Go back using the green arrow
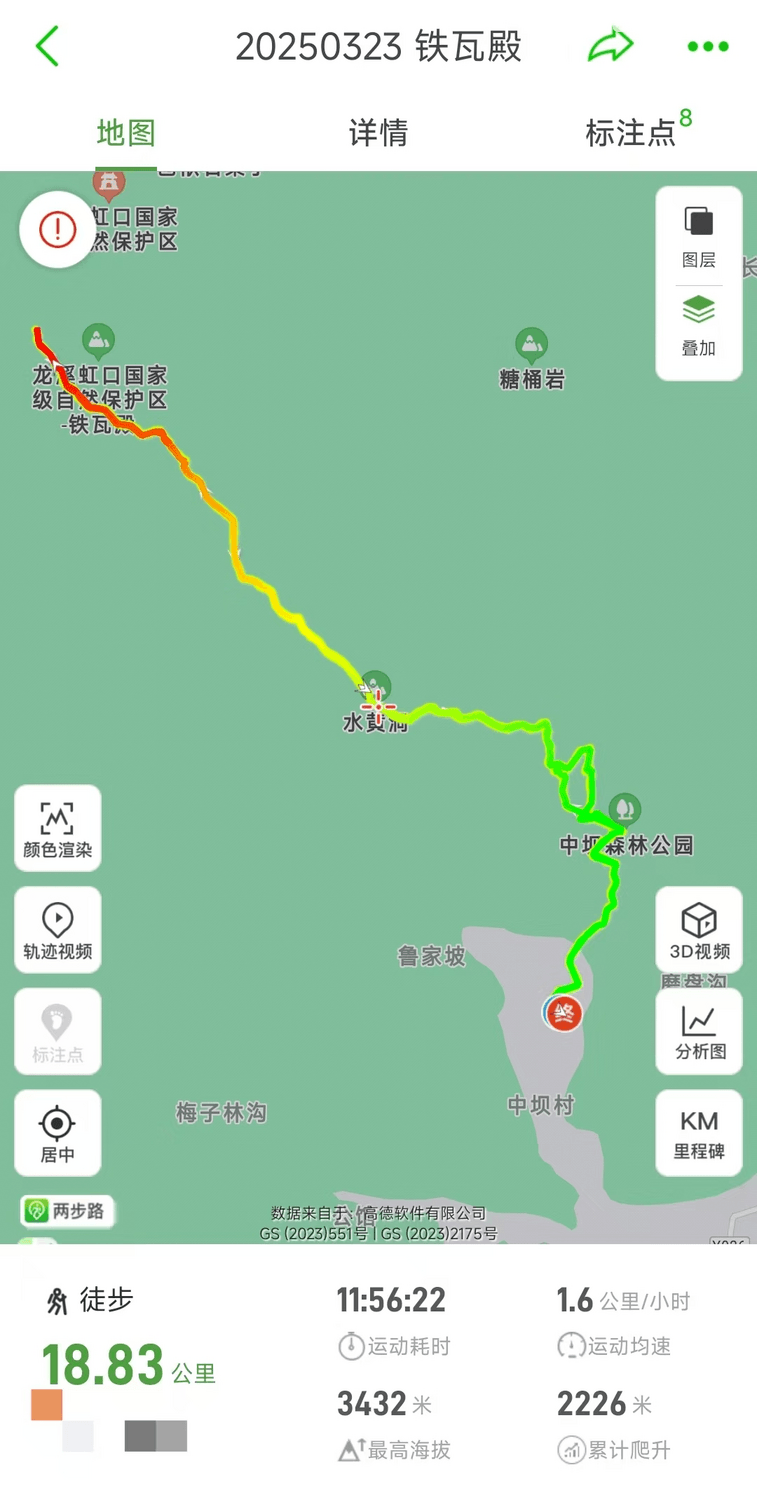Image resolution: width=757 pixels, height=1500 pixels. click(x=47, y=47)
